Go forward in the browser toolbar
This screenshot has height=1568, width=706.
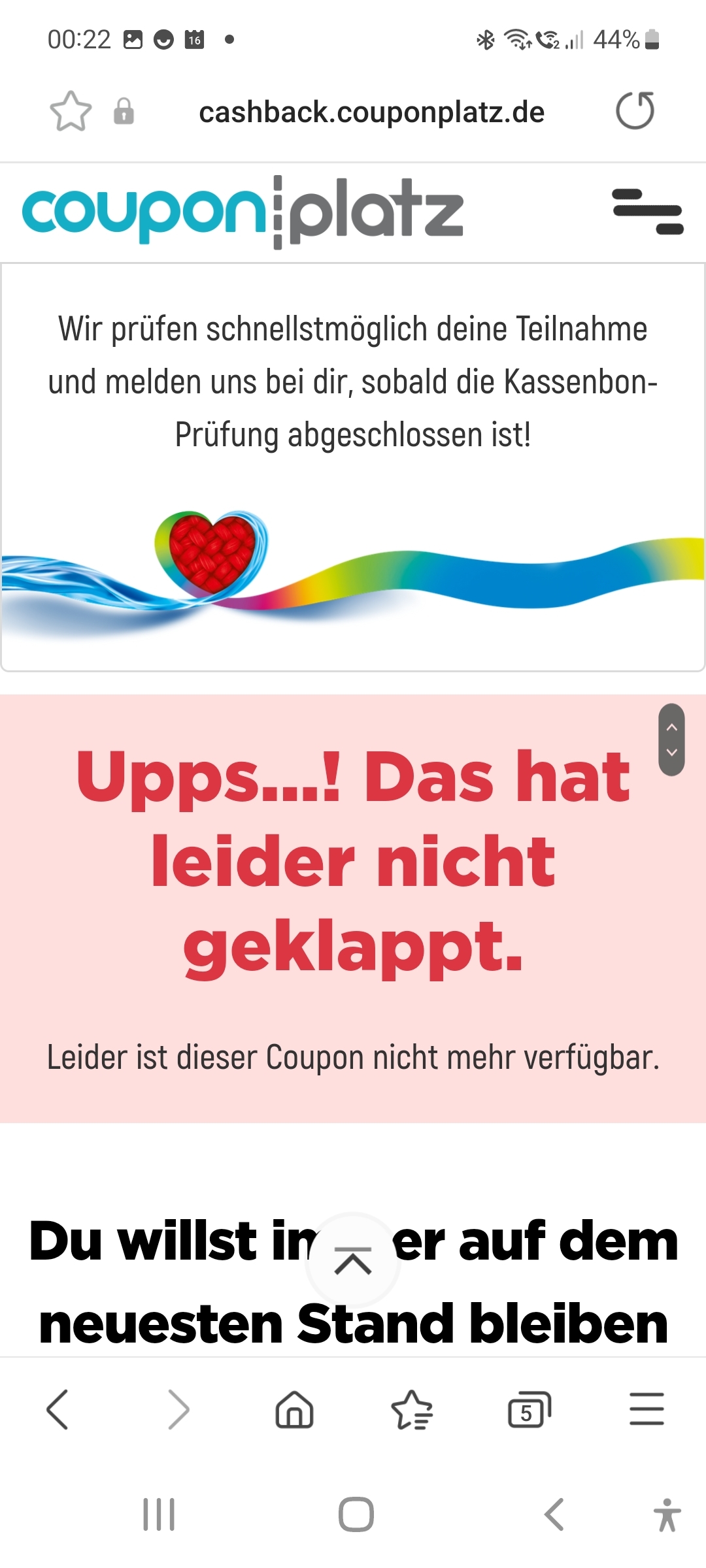(x=178, y=1409)
